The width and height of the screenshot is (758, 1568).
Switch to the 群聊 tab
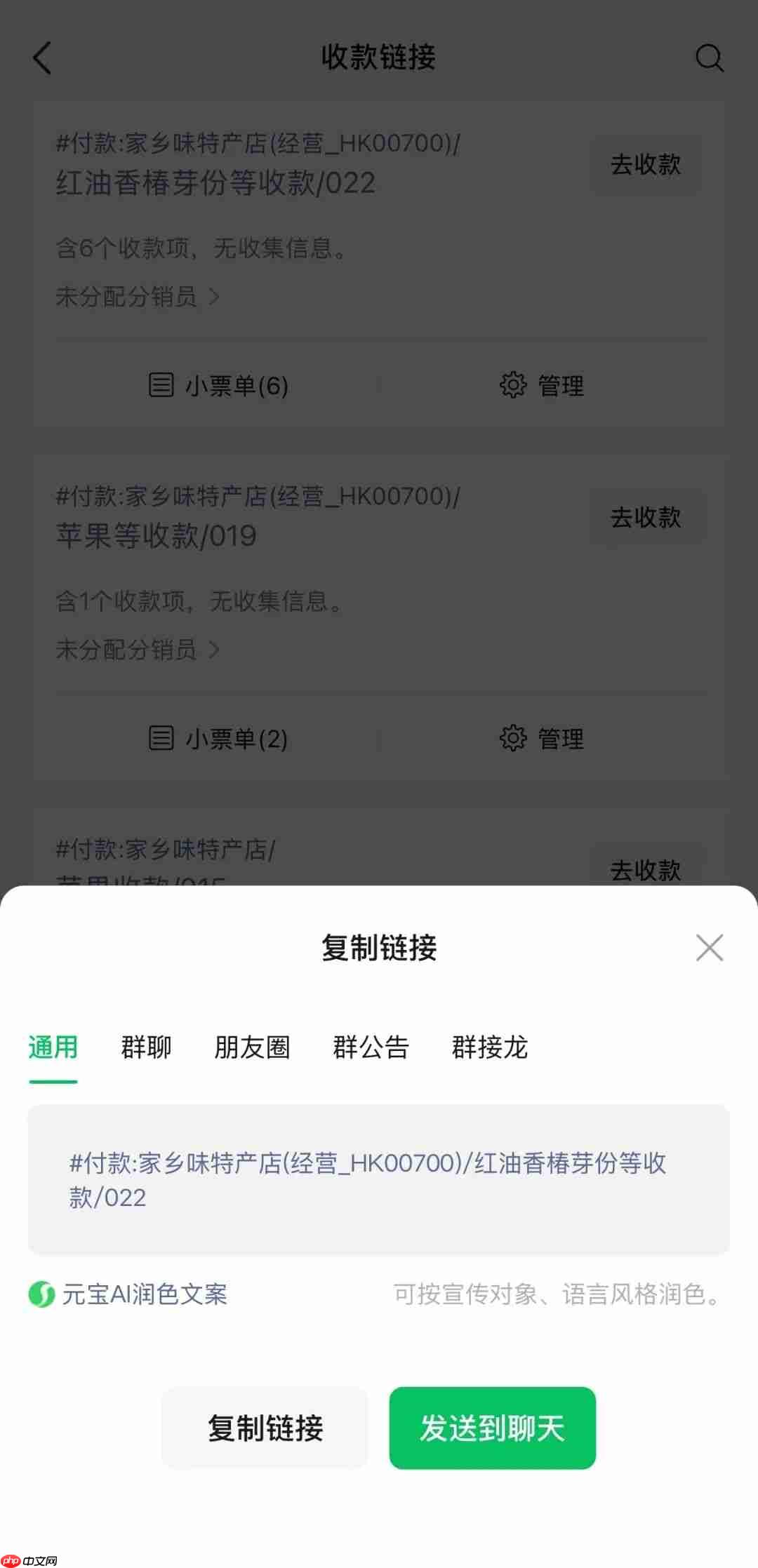[146, 1047]
